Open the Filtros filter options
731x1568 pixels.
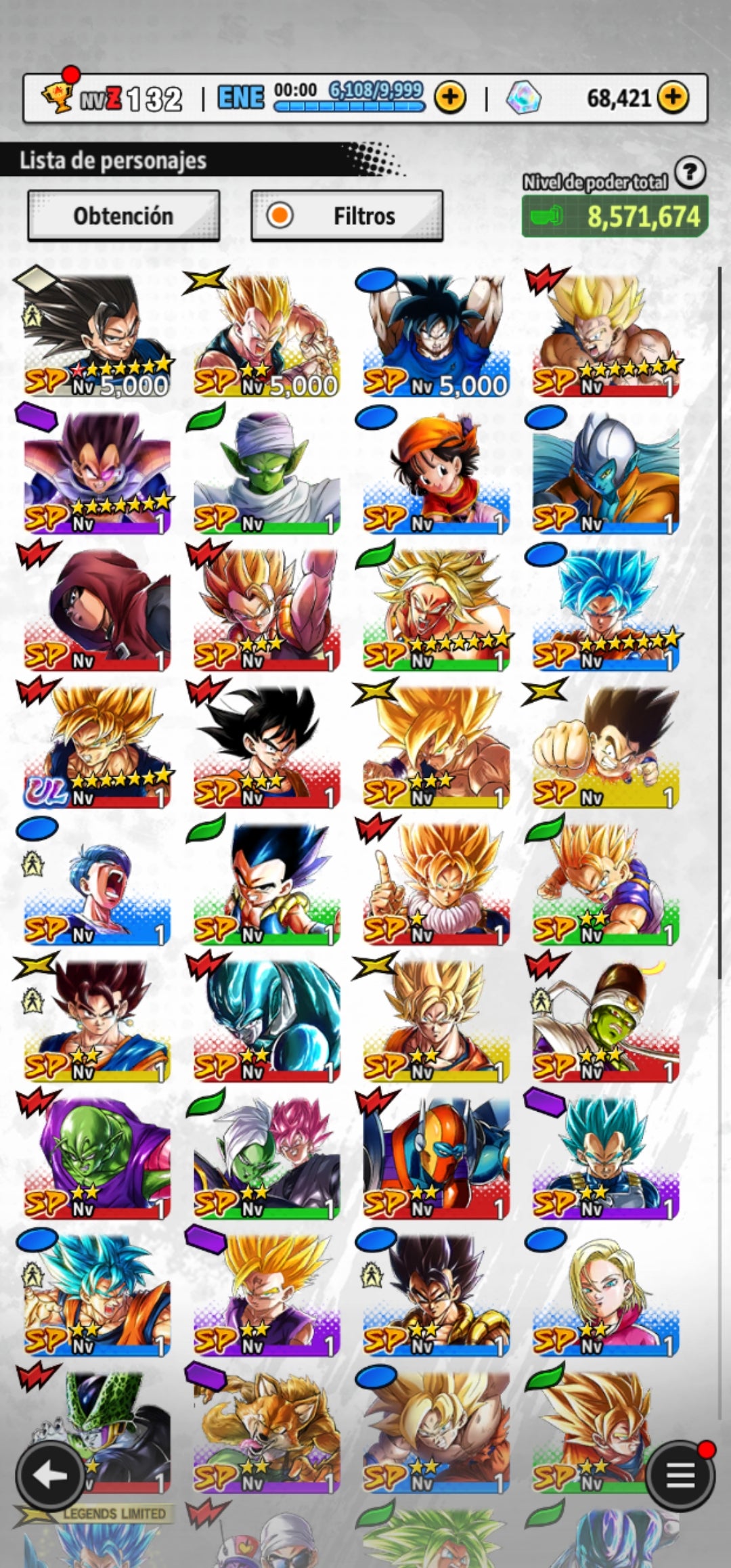(347, 216)
